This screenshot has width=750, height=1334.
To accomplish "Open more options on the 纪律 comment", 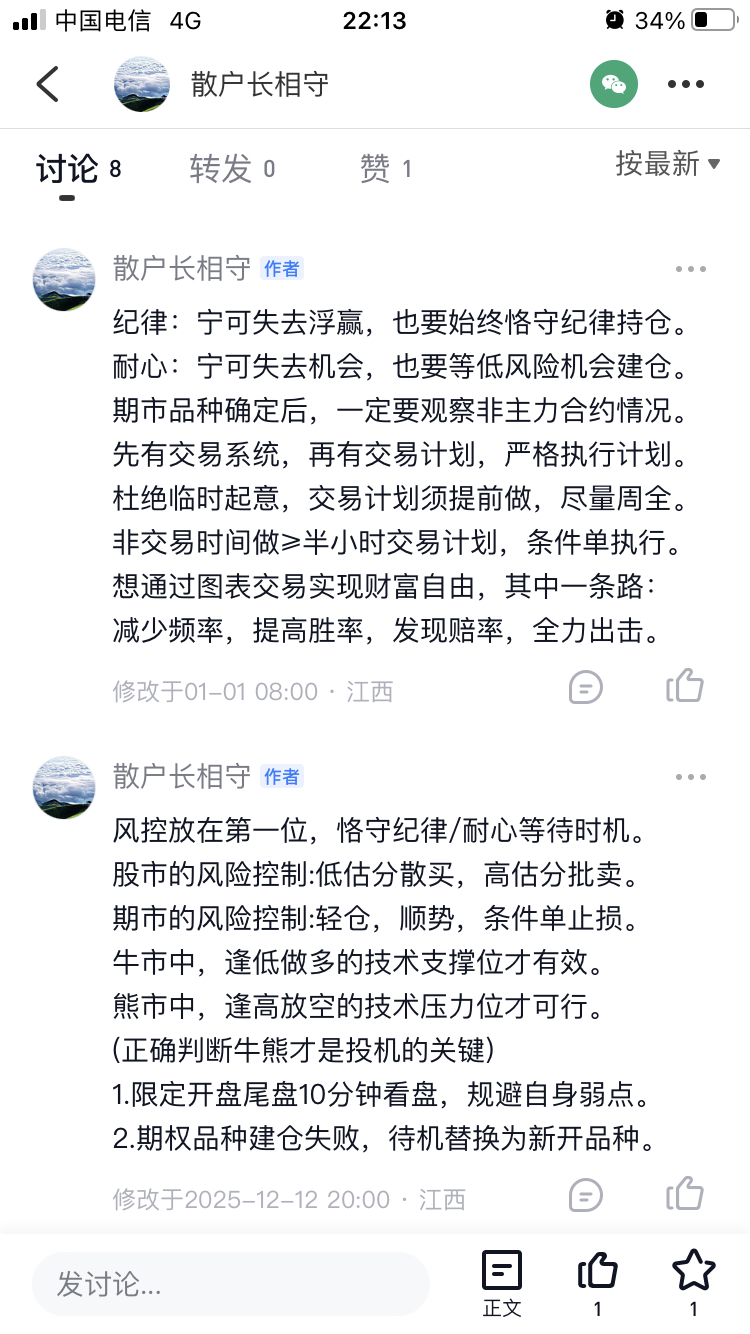I will (691, 269).
